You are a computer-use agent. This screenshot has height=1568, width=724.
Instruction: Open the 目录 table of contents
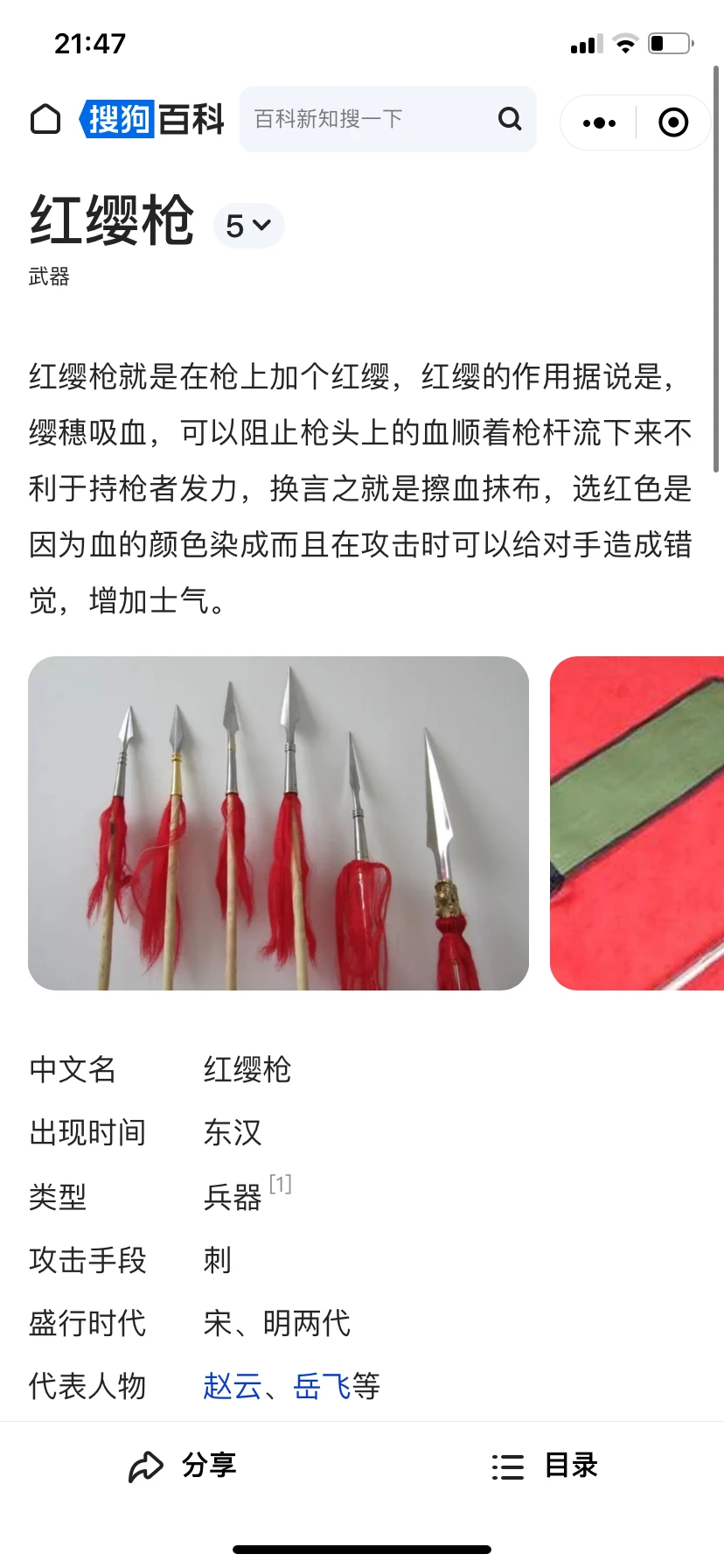[x=546, y=1466]
